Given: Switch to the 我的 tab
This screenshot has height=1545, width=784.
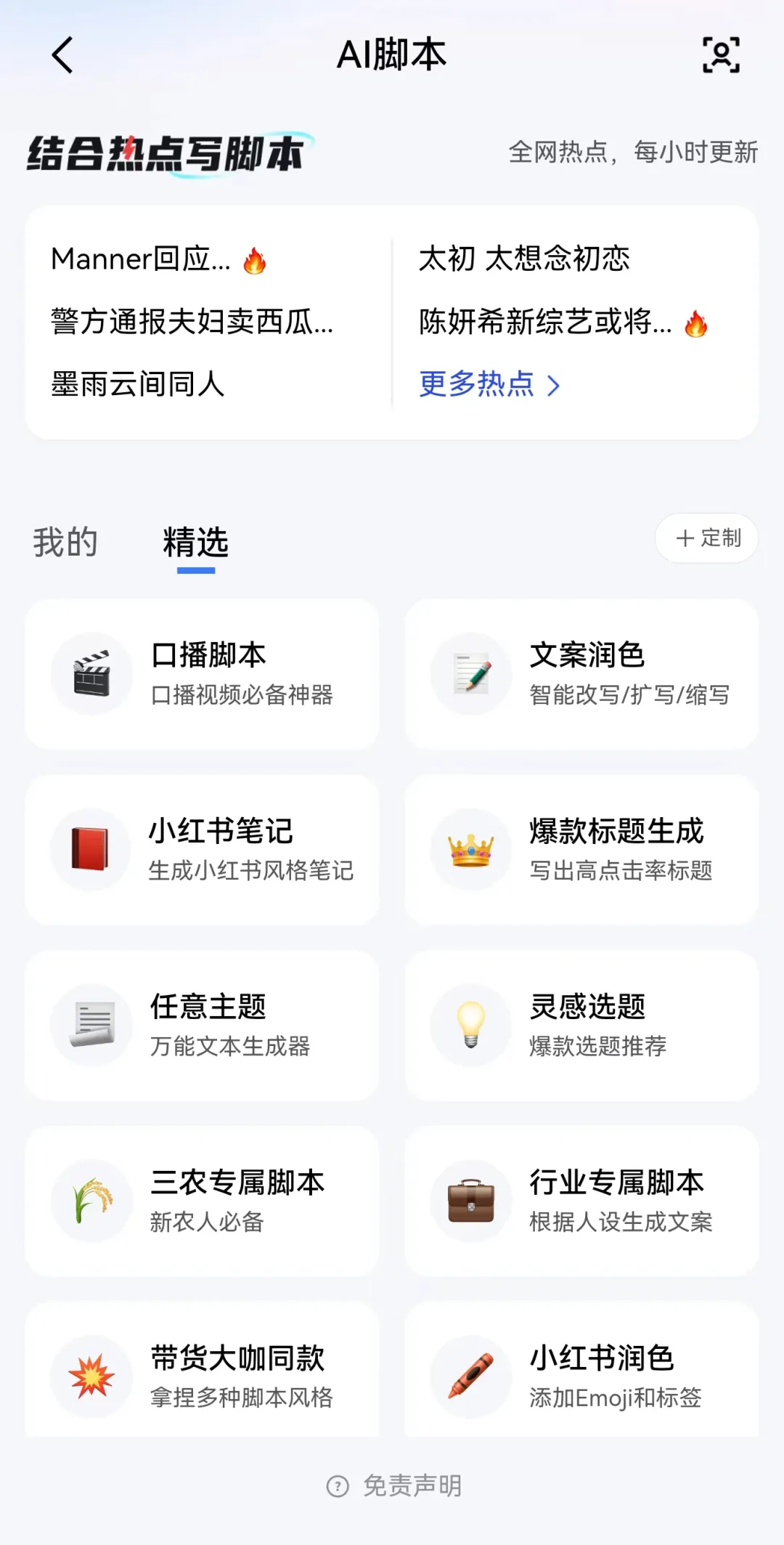Looking at the screenshot, I should tap(65, 543).
